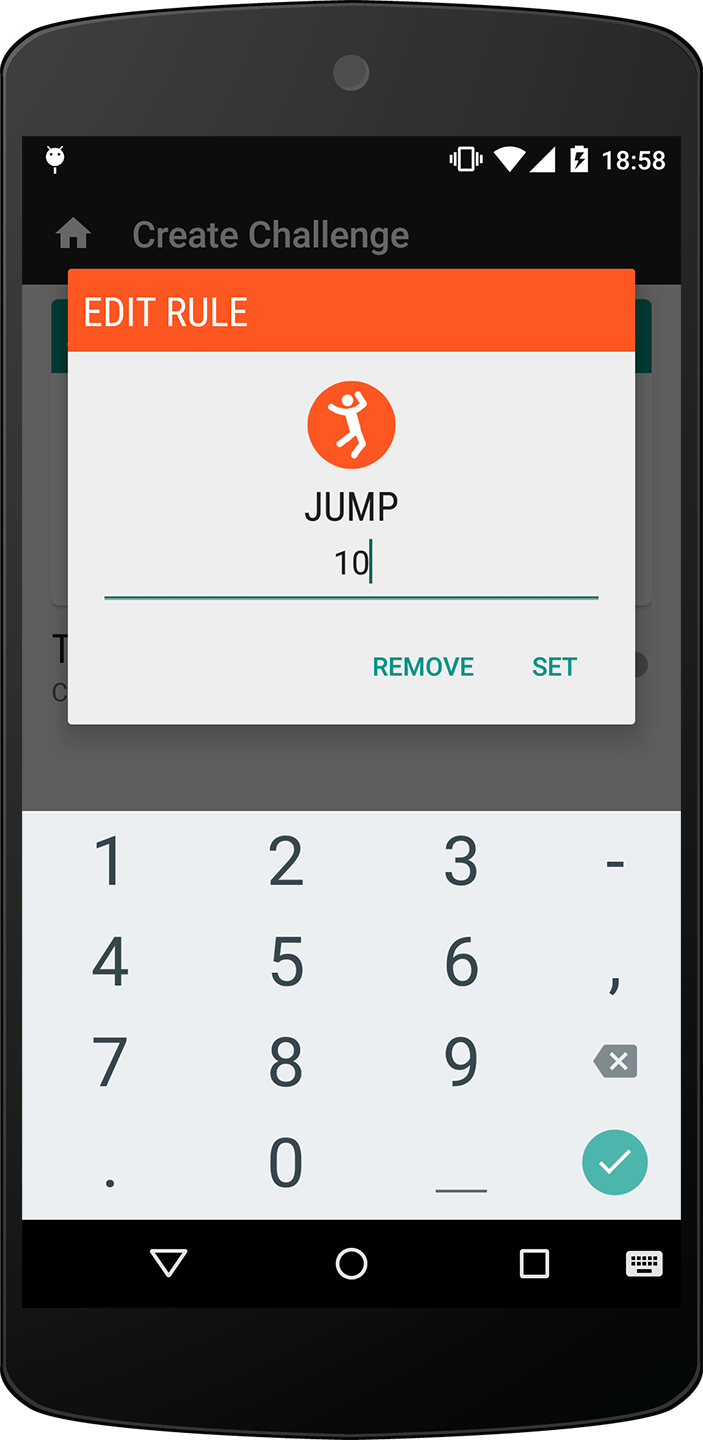Tap digit 9 on the keypad
Screen dimensions: 703x1440
(461, 1062)
